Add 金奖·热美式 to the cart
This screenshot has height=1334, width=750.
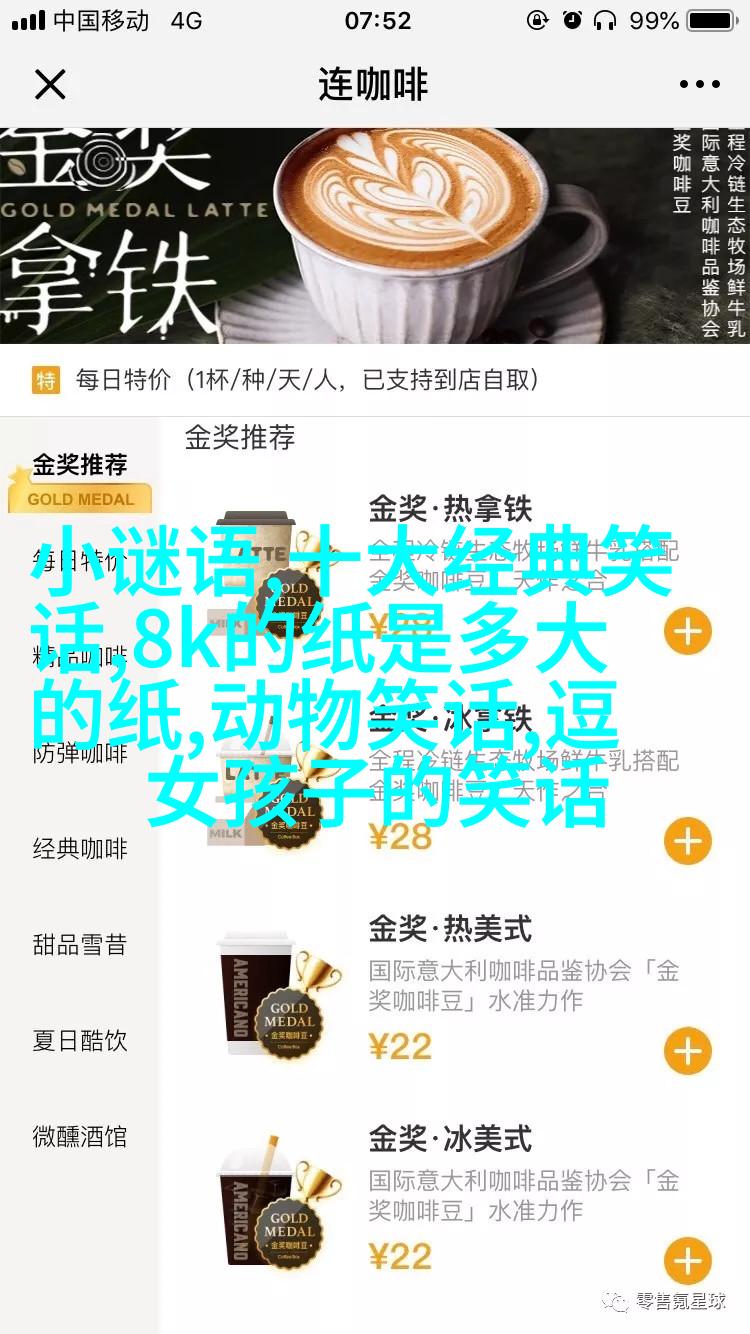[687, 1051]
